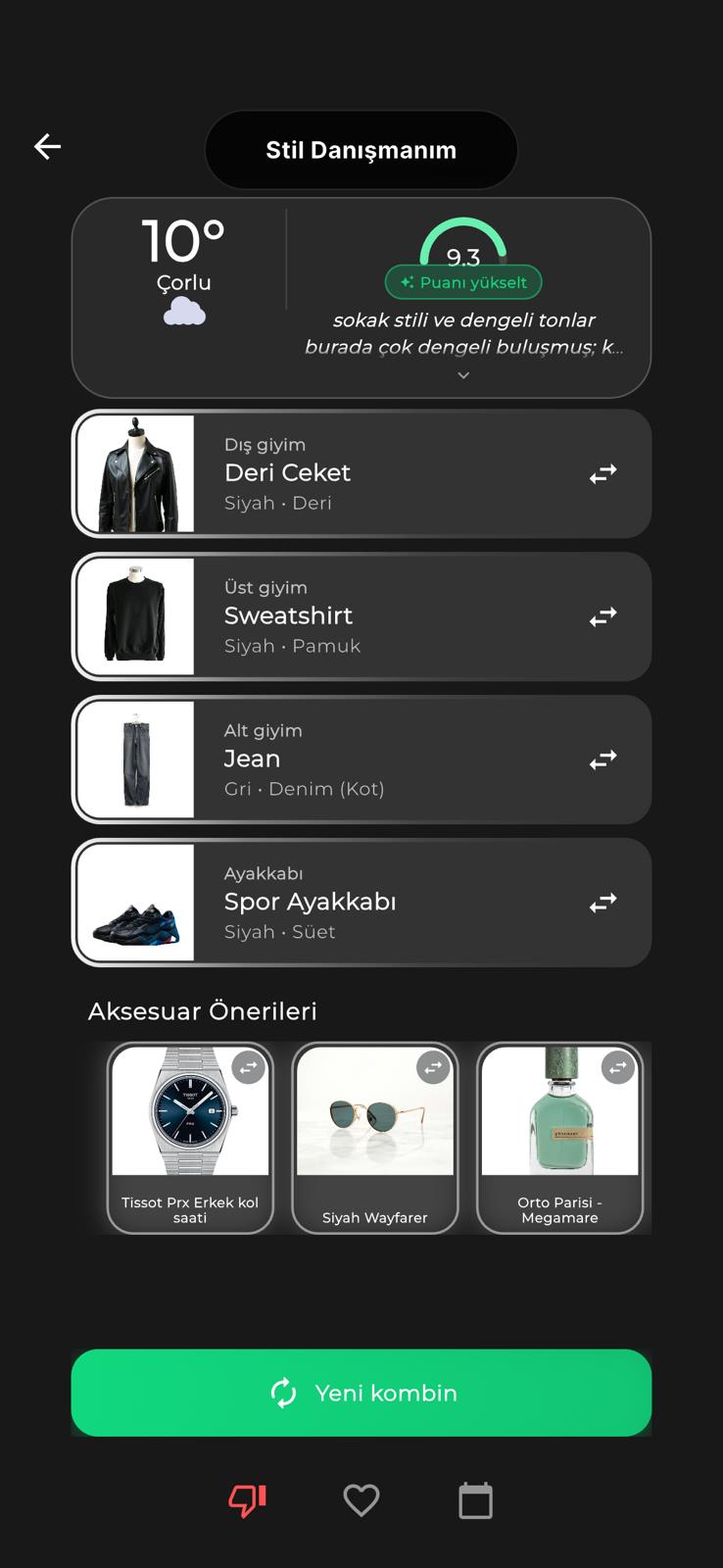723x1568 pixels.
Task: Expand the outfit comment with the chevron
Action: (463, 375)
